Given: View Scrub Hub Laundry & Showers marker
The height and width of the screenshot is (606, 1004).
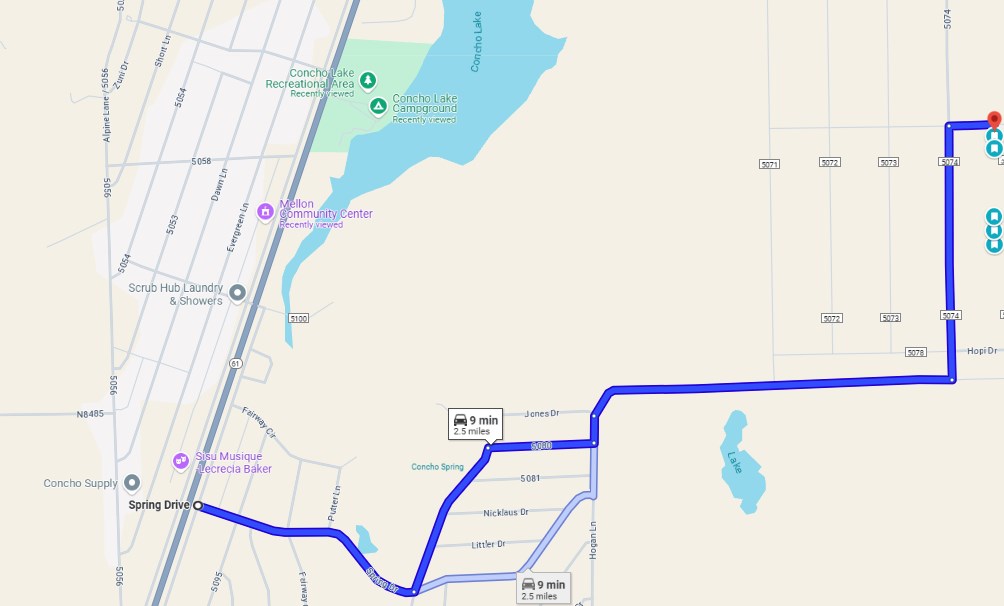Looking at the screenshot, I should (x=237, y=293).
